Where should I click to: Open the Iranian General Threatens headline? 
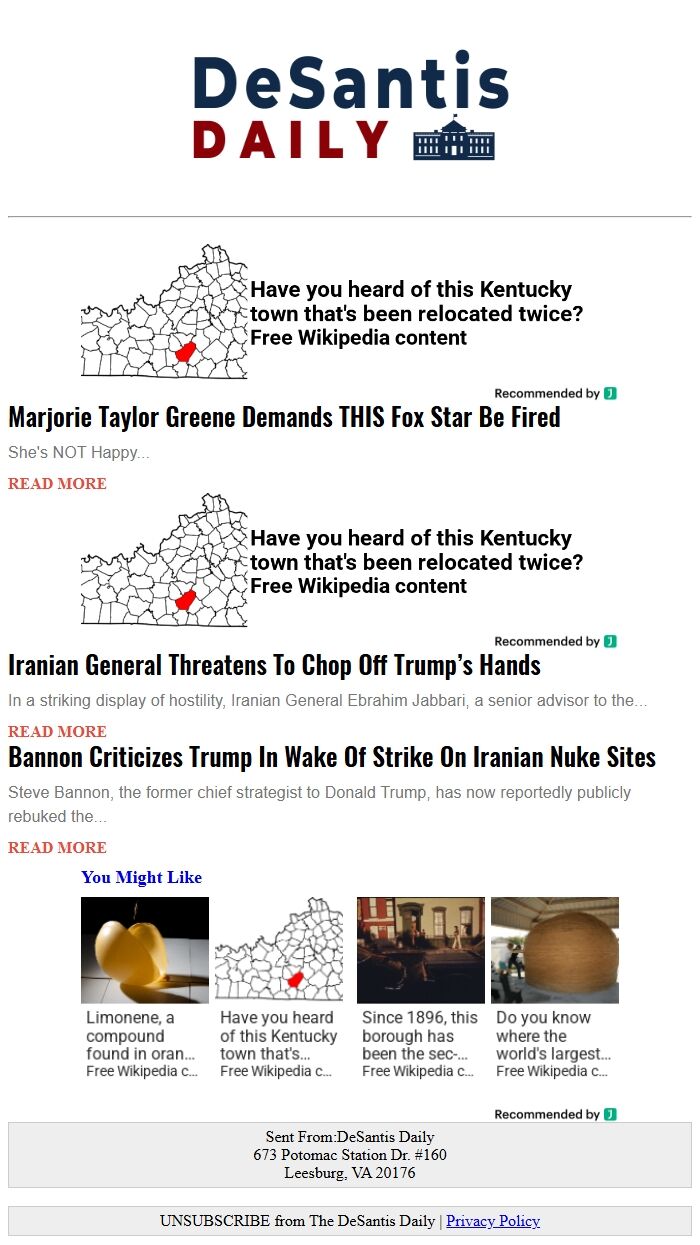coord(274,665)
